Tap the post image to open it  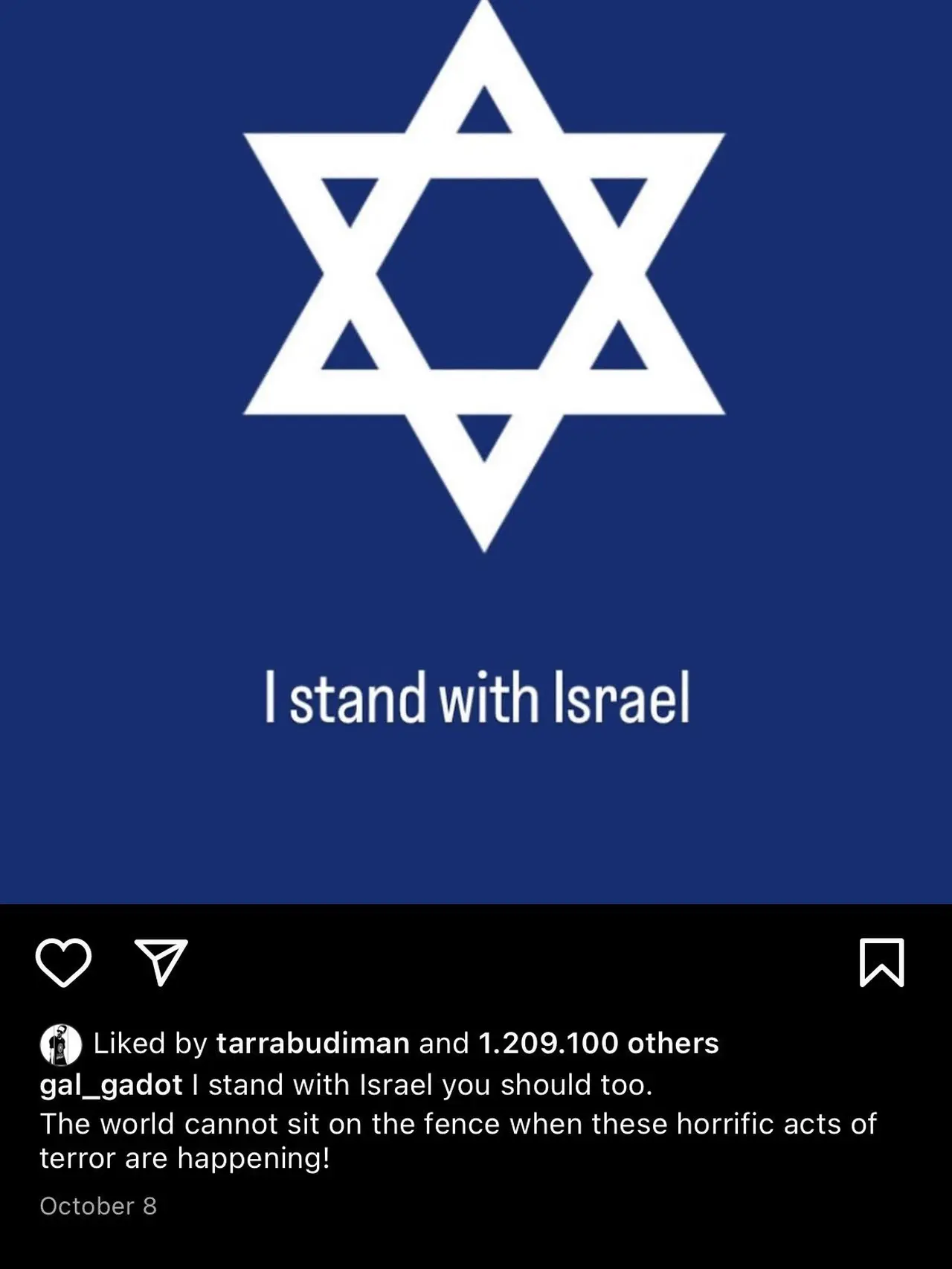coord(476,461)
